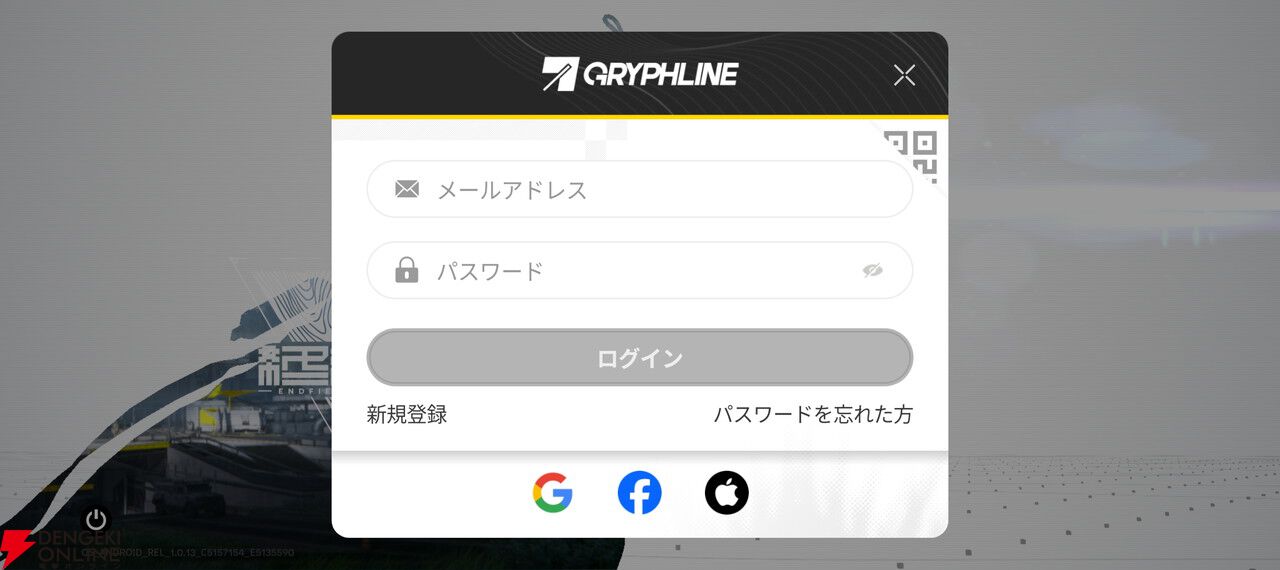
Task: Tap the power icon behind the dialog
Action: pyautogui.click(x=96, y=519)
